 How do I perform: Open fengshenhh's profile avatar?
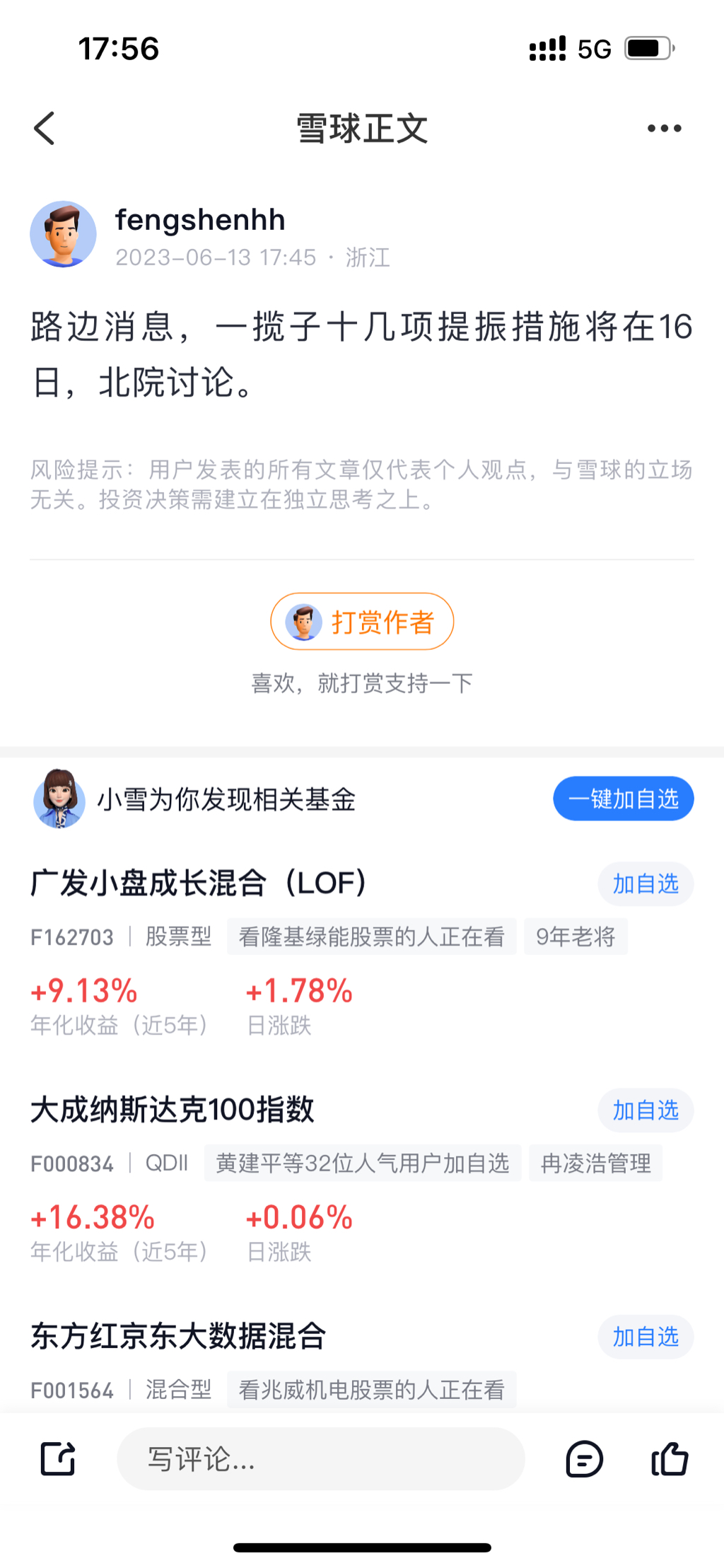point(63,234)
